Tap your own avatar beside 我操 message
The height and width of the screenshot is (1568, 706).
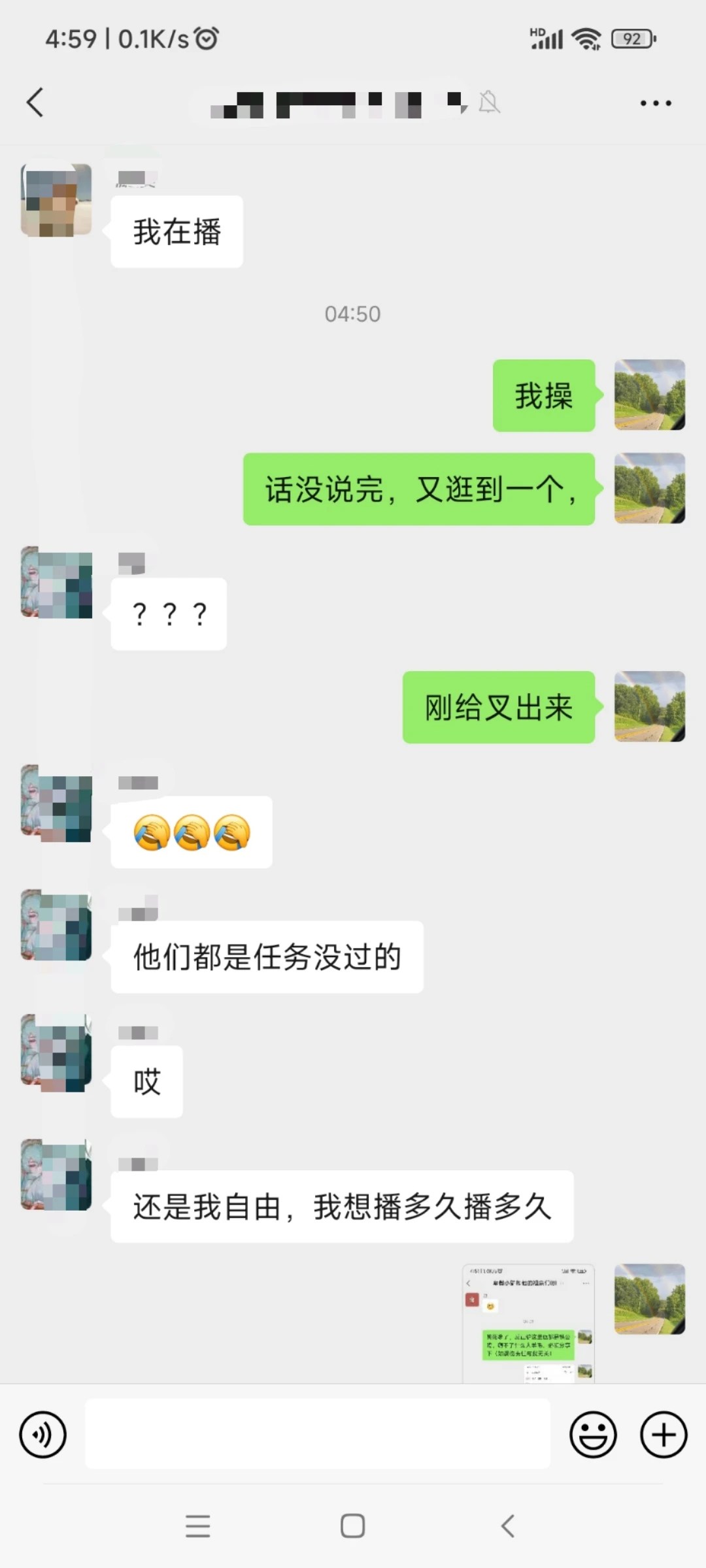650,395
